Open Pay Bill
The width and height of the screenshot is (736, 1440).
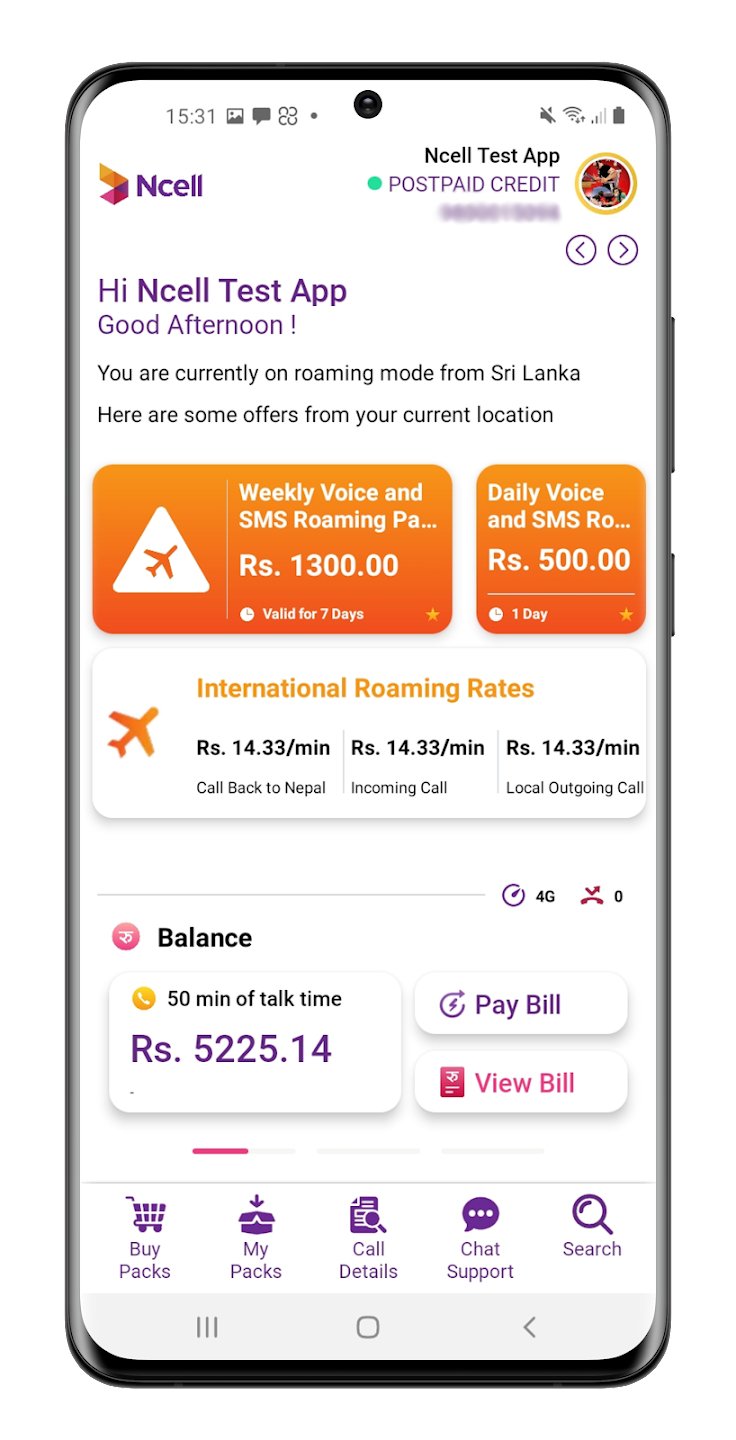coord(520,1003)
